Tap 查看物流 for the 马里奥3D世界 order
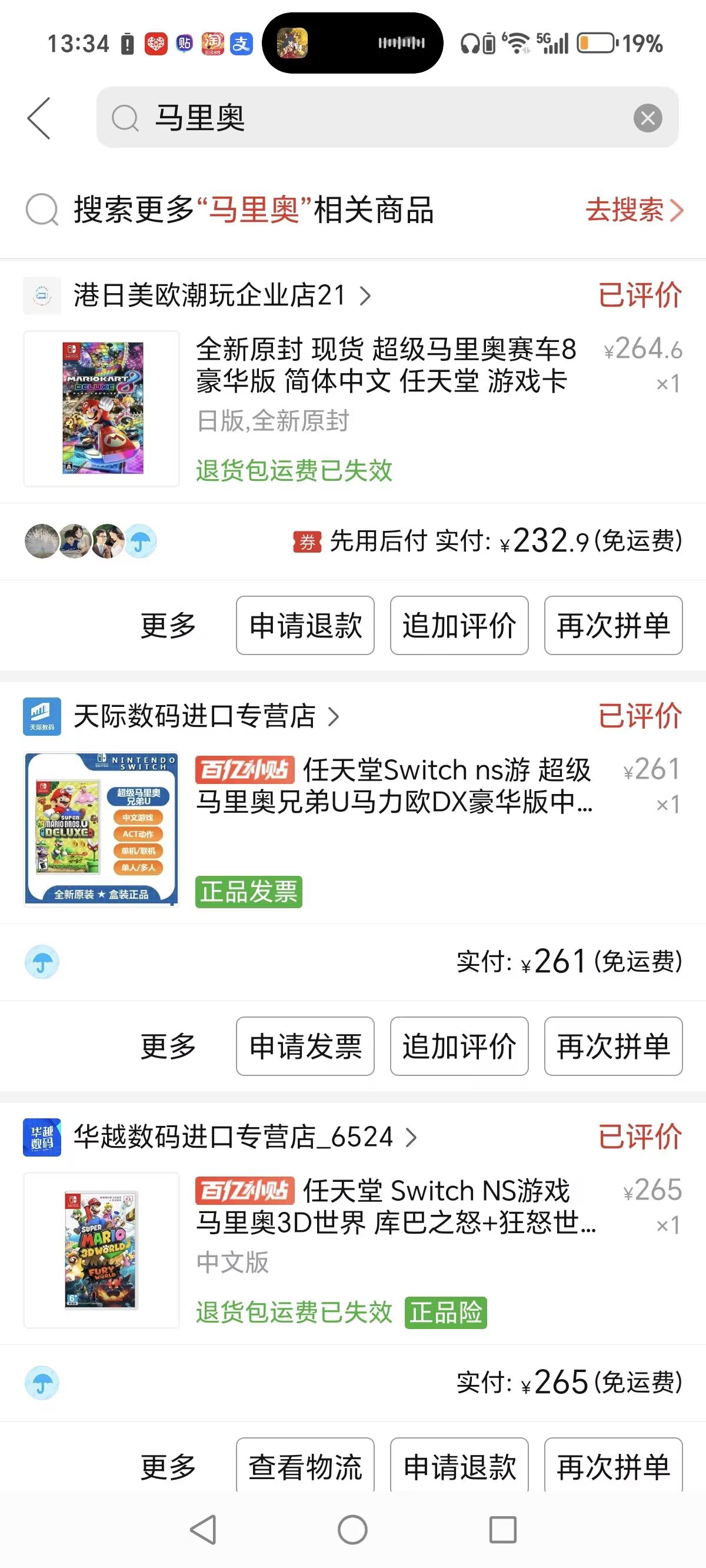The image size is (706, 1568). click(x=305, y=1466)
